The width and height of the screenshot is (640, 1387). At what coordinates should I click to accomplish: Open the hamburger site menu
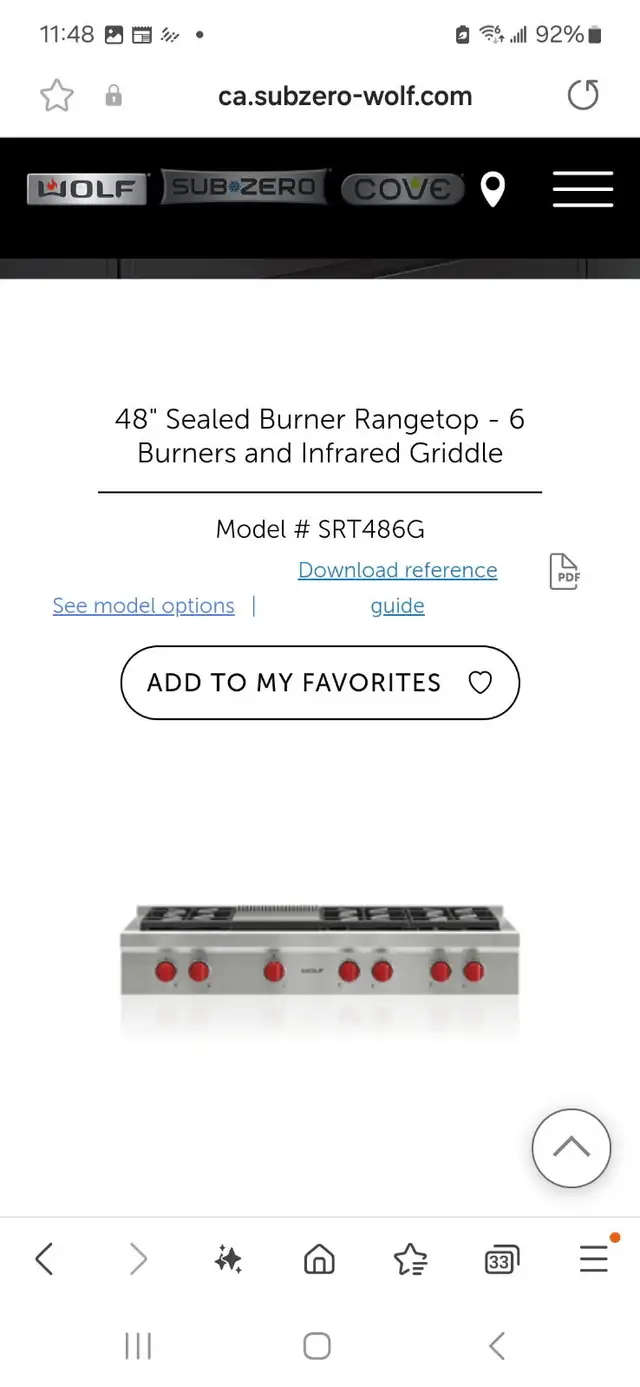583,189
